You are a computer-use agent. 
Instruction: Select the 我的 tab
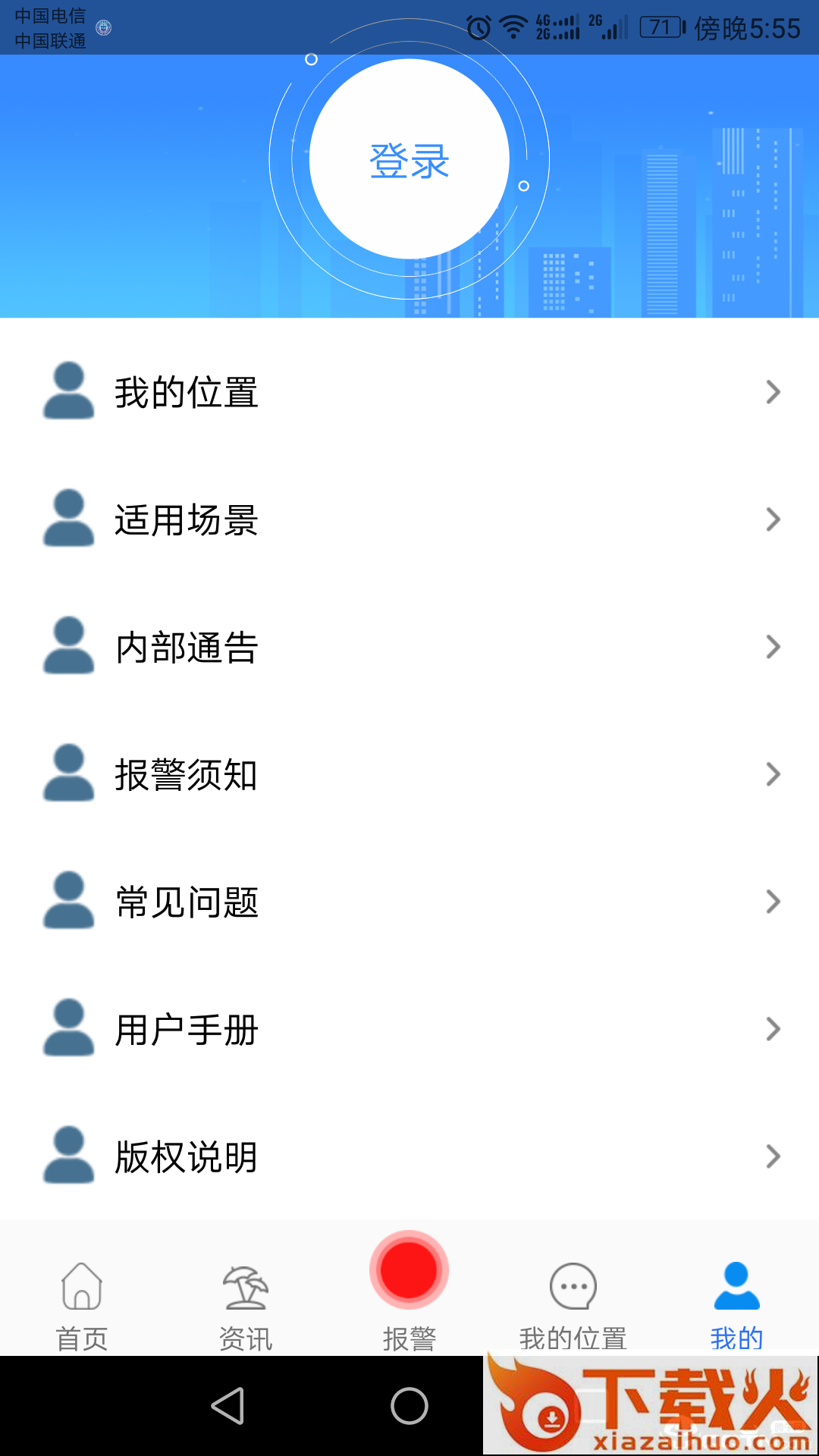click(x=736, y=1304)
